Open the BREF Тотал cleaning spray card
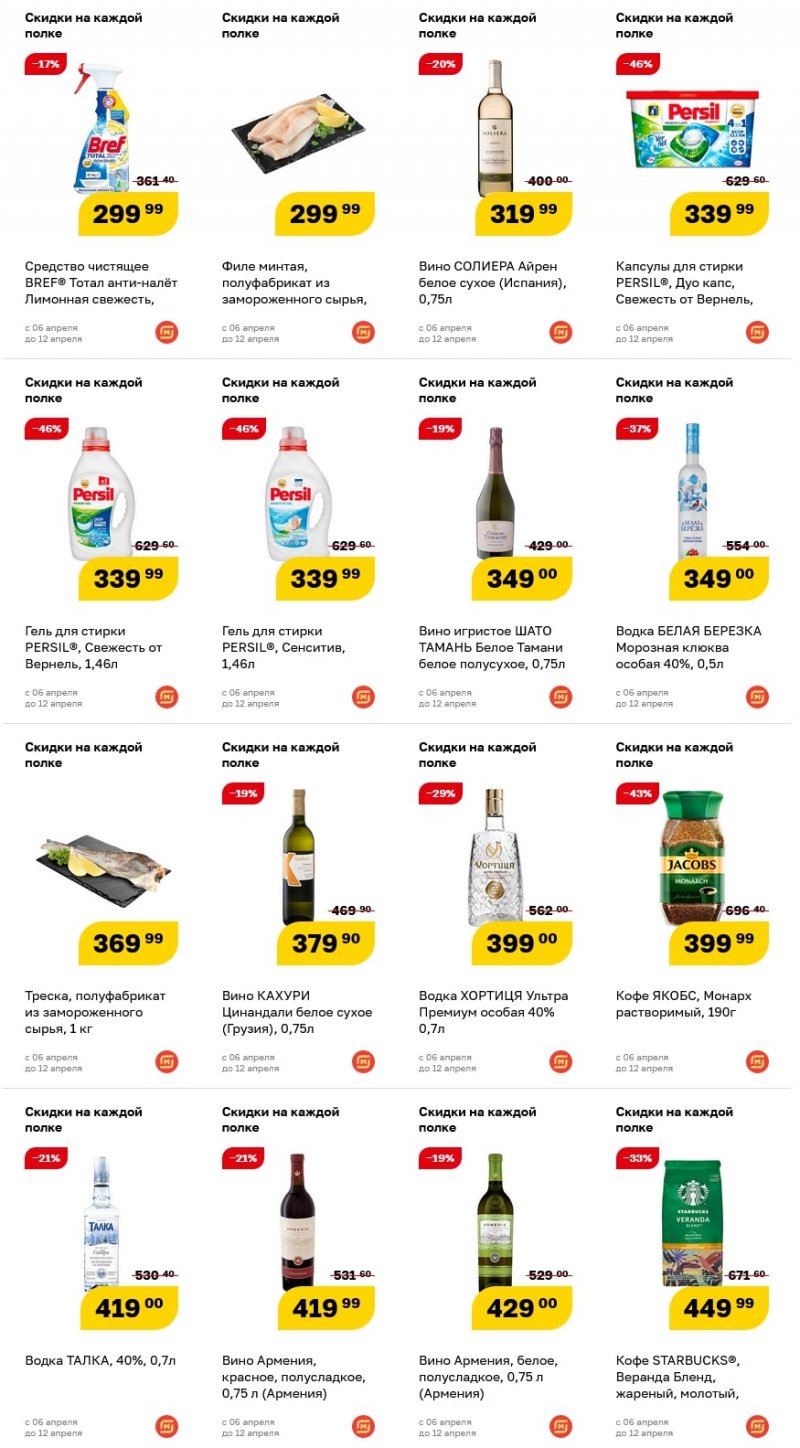Image resolution: width=800 pixels, height=1448 pixels. [101, 177]
